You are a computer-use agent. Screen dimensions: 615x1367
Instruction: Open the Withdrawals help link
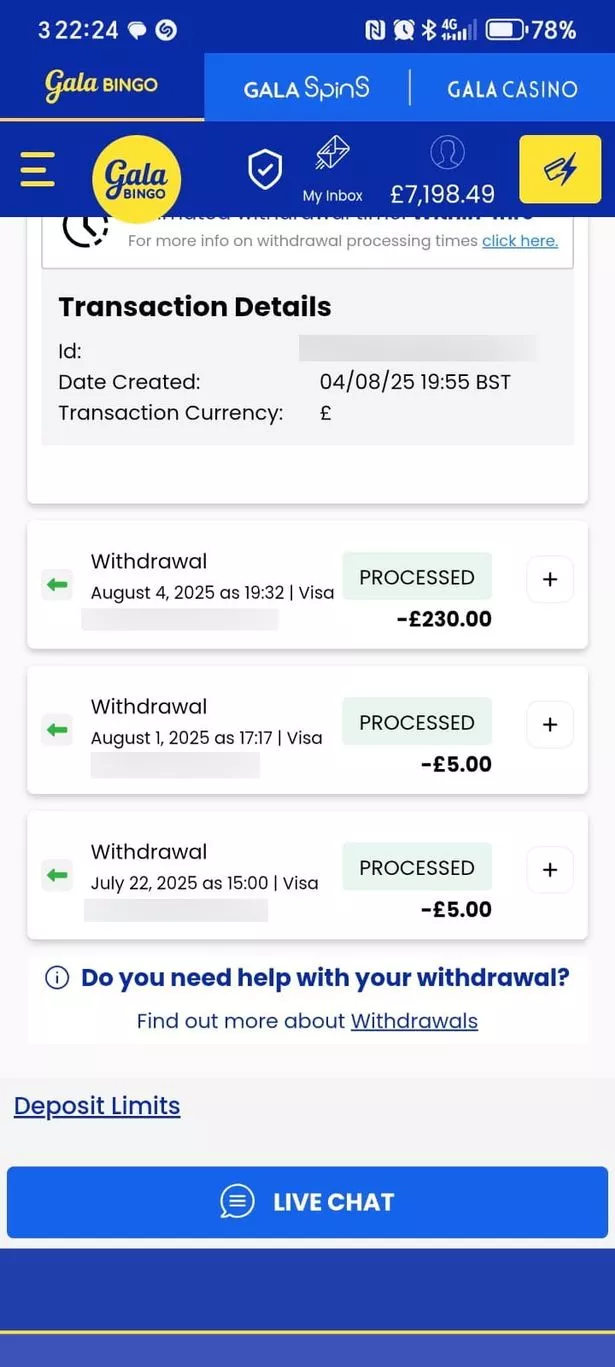(414, 1021)
